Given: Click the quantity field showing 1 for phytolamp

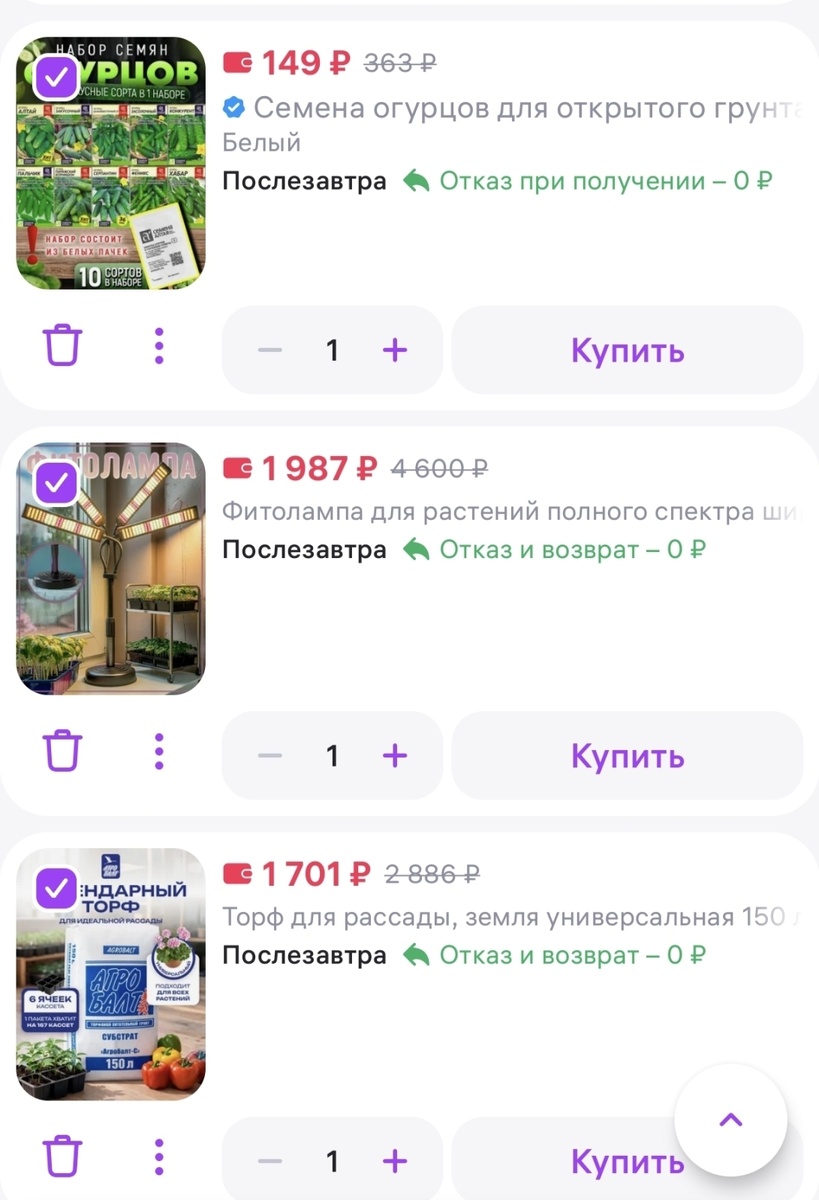Looking at the screenshot, I should (332, 756).
